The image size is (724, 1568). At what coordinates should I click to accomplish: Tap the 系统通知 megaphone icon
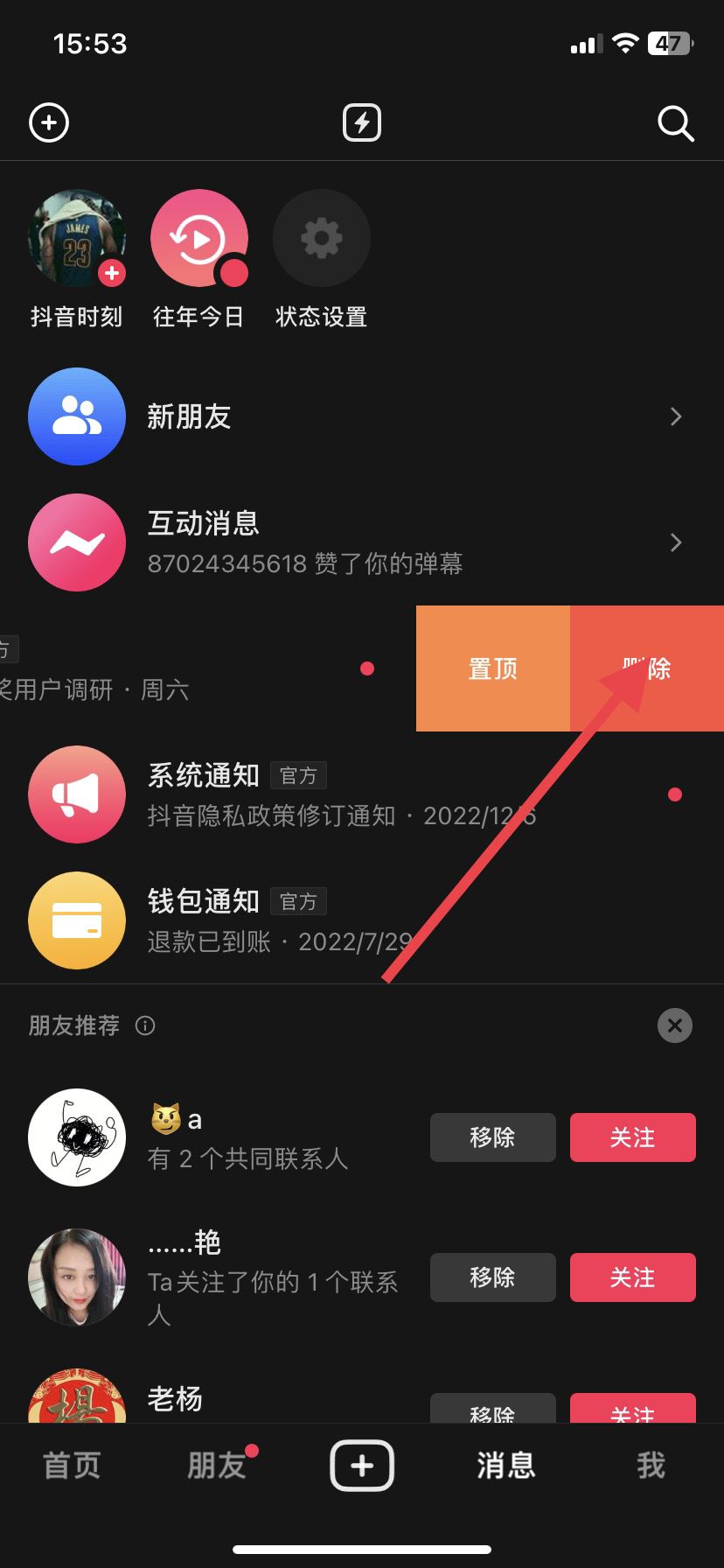[x=77, y=794]
